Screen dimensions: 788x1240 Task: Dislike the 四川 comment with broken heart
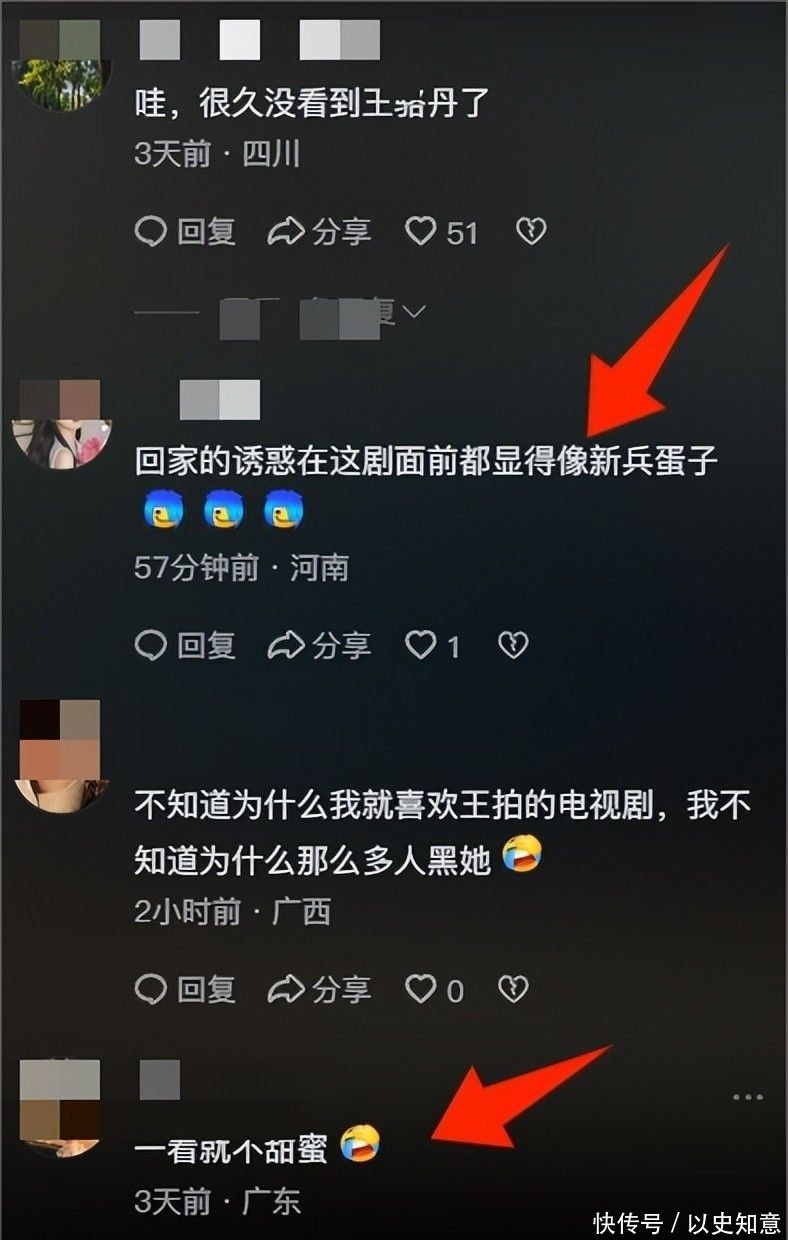(x=530, y=232)
